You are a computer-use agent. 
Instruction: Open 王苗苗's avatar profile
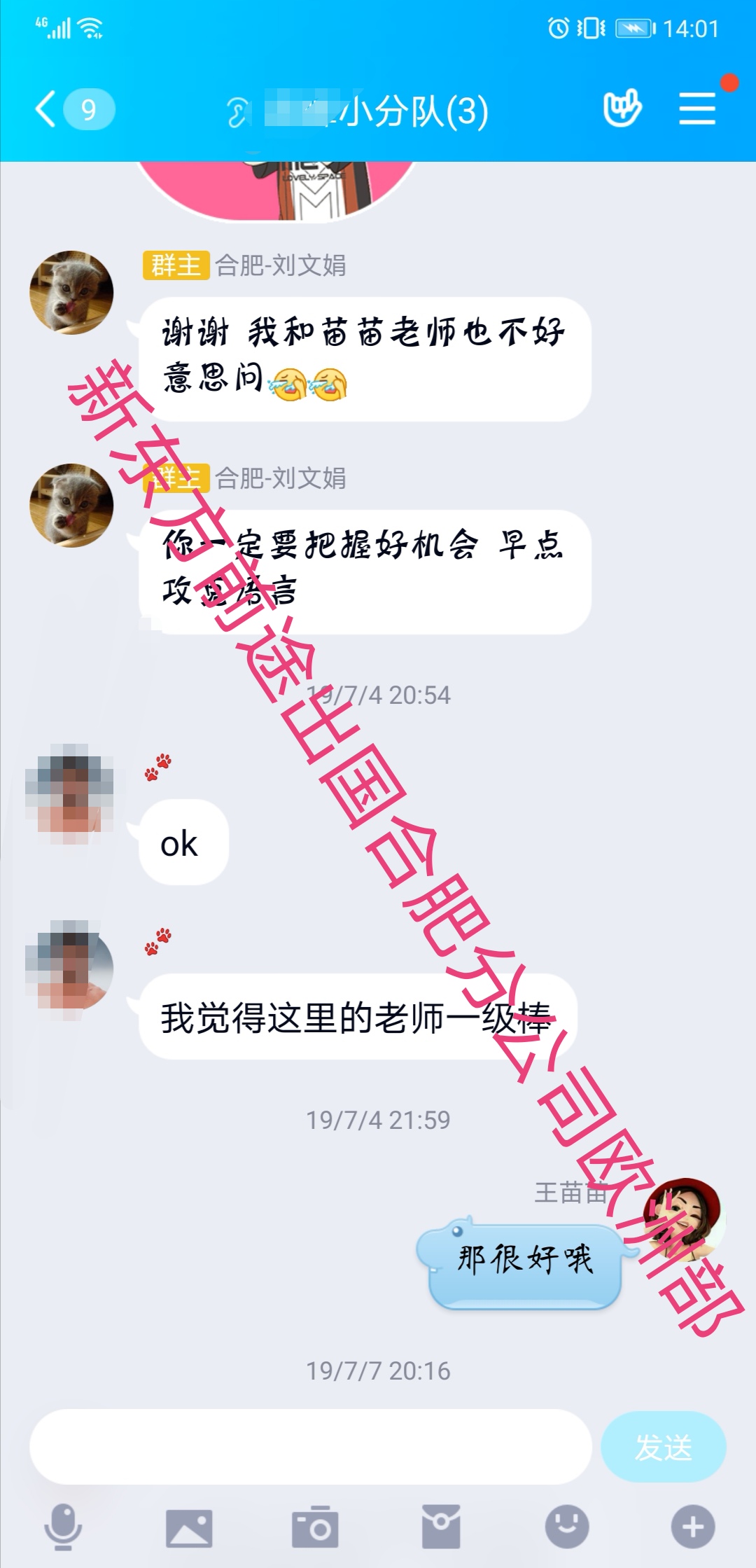point(685,1220)
